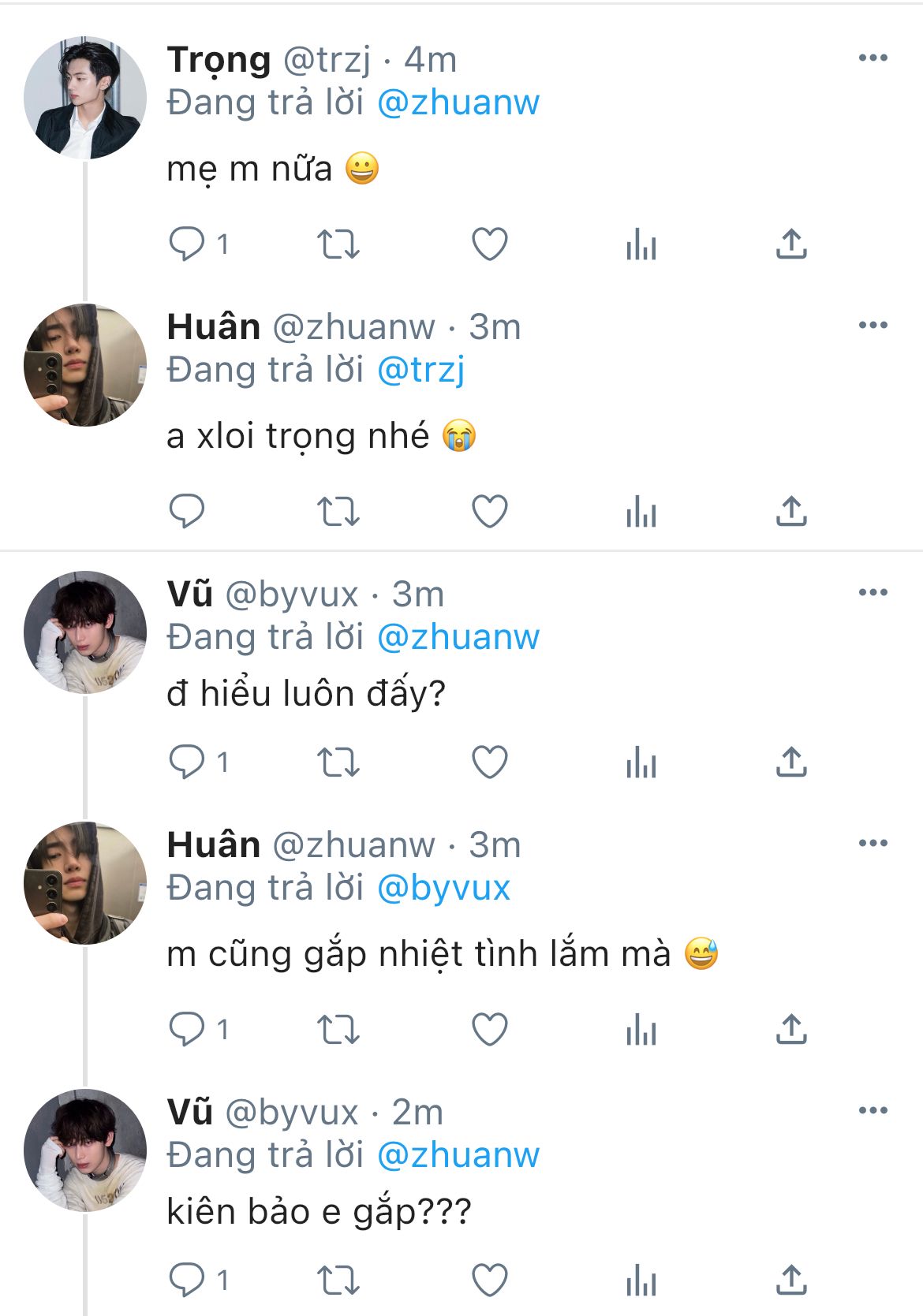Open replies to Trọng's "mẹ m nữa" tweet
Image resolution: width=923 pixels, height=1316 pixels.
(188, 244)
